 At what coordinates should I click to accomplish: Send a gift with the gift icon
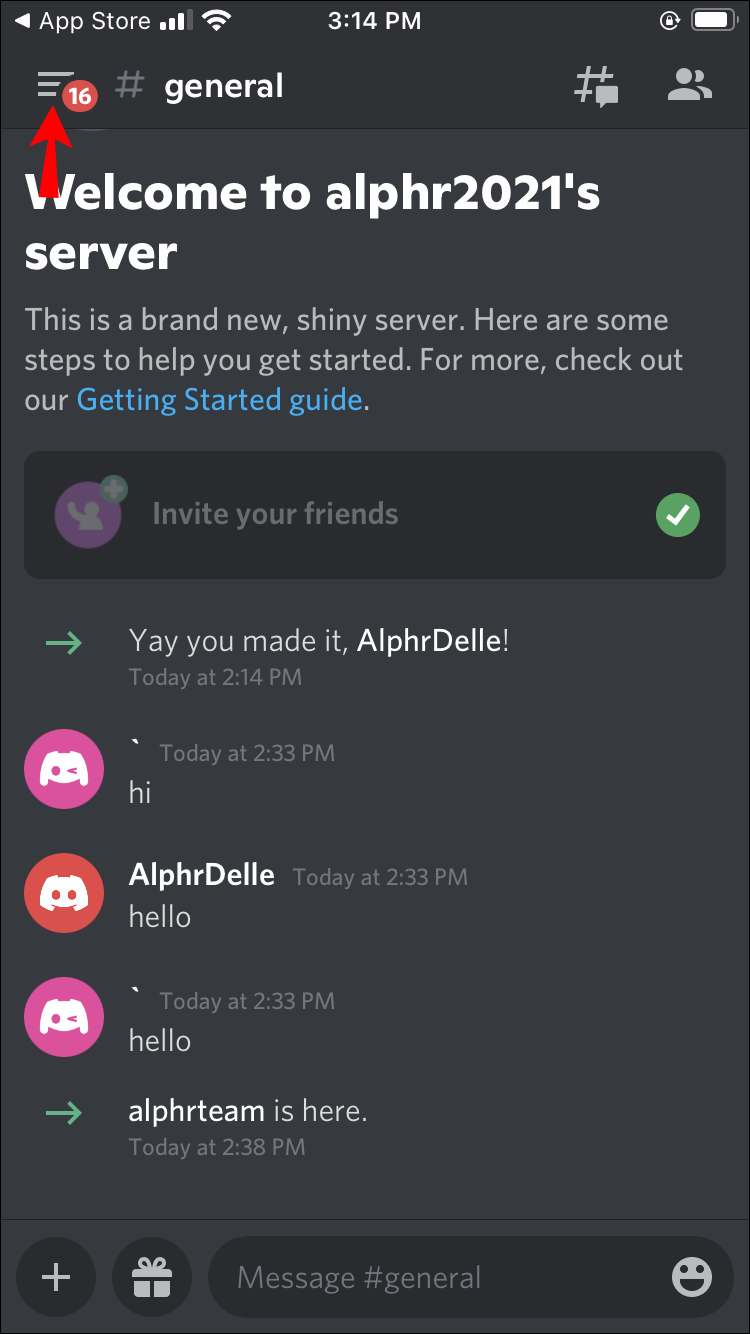click(152, 1277)
